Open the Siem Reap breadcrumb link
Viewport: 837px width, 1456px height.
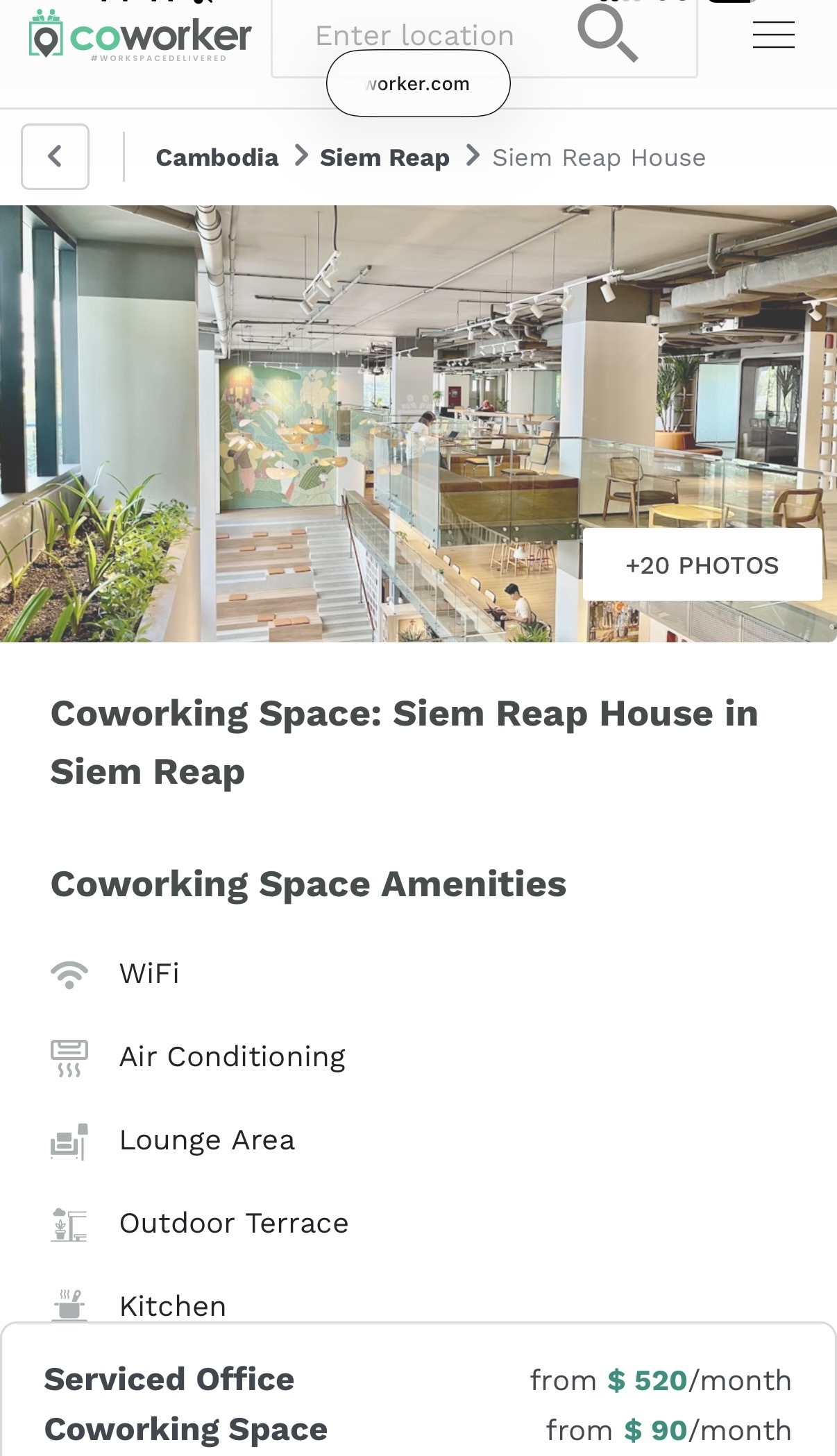[384, 157]
